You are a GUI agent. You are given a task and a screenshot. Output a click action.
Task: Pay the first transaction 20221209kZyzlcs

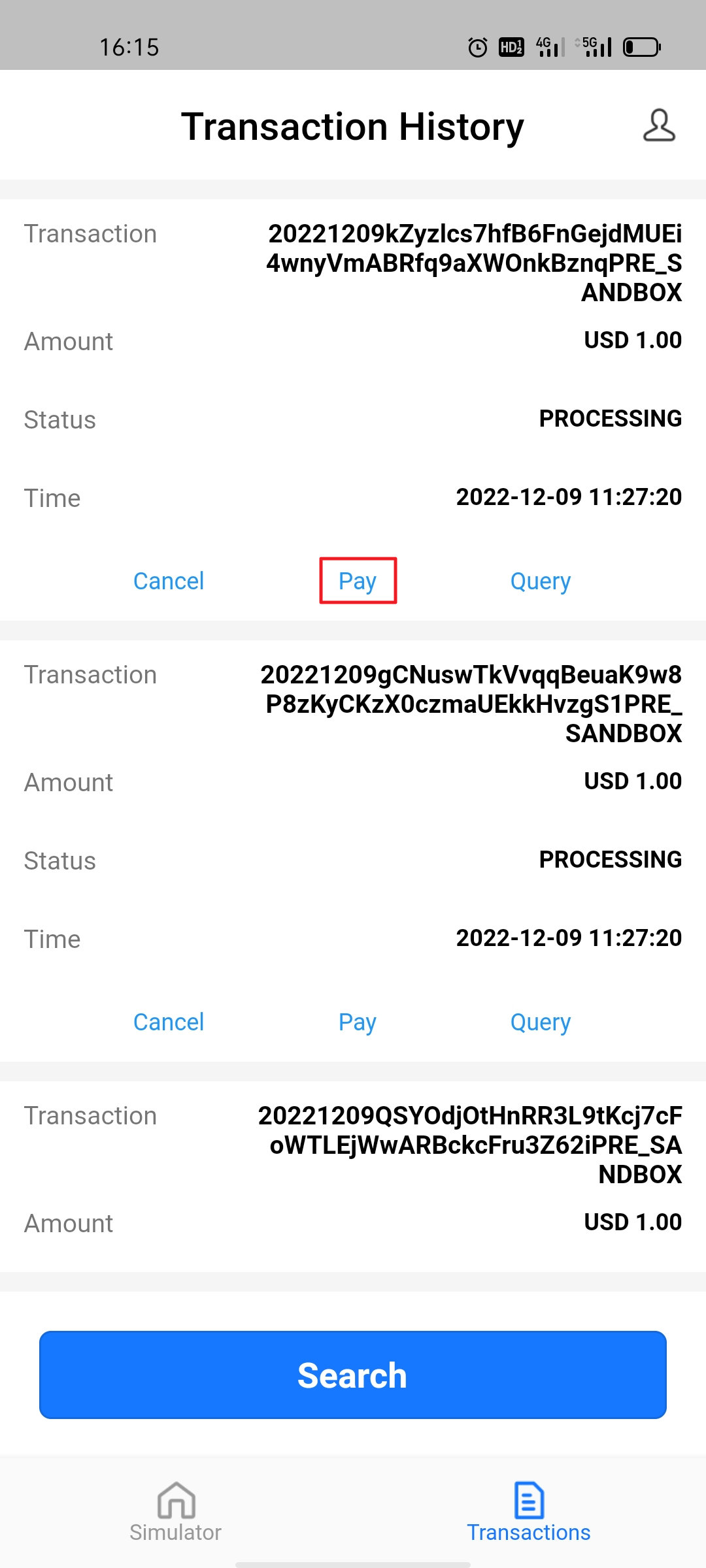coord(358,581)
